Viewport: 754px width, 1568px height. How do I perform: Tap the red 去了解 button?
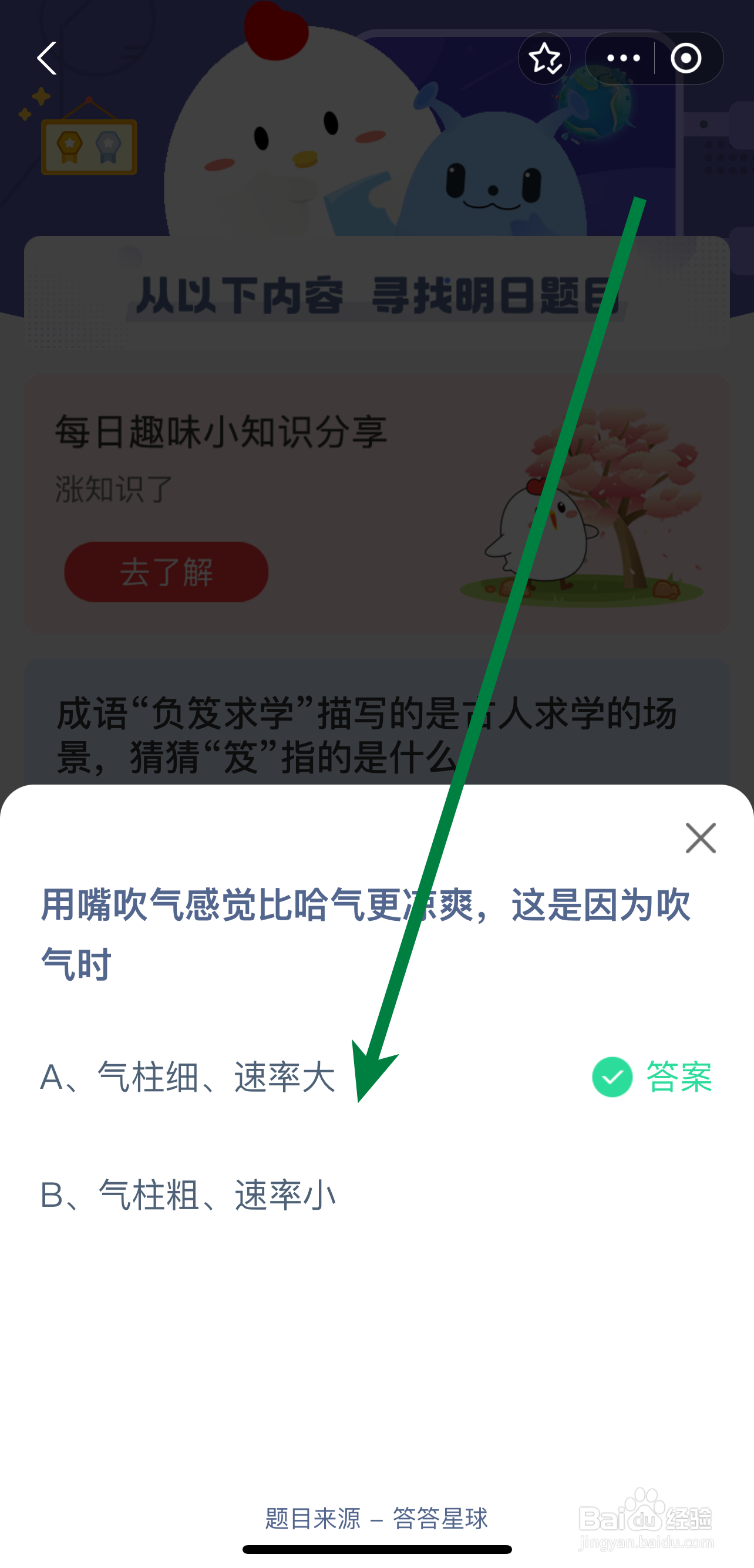click(166, 571)
